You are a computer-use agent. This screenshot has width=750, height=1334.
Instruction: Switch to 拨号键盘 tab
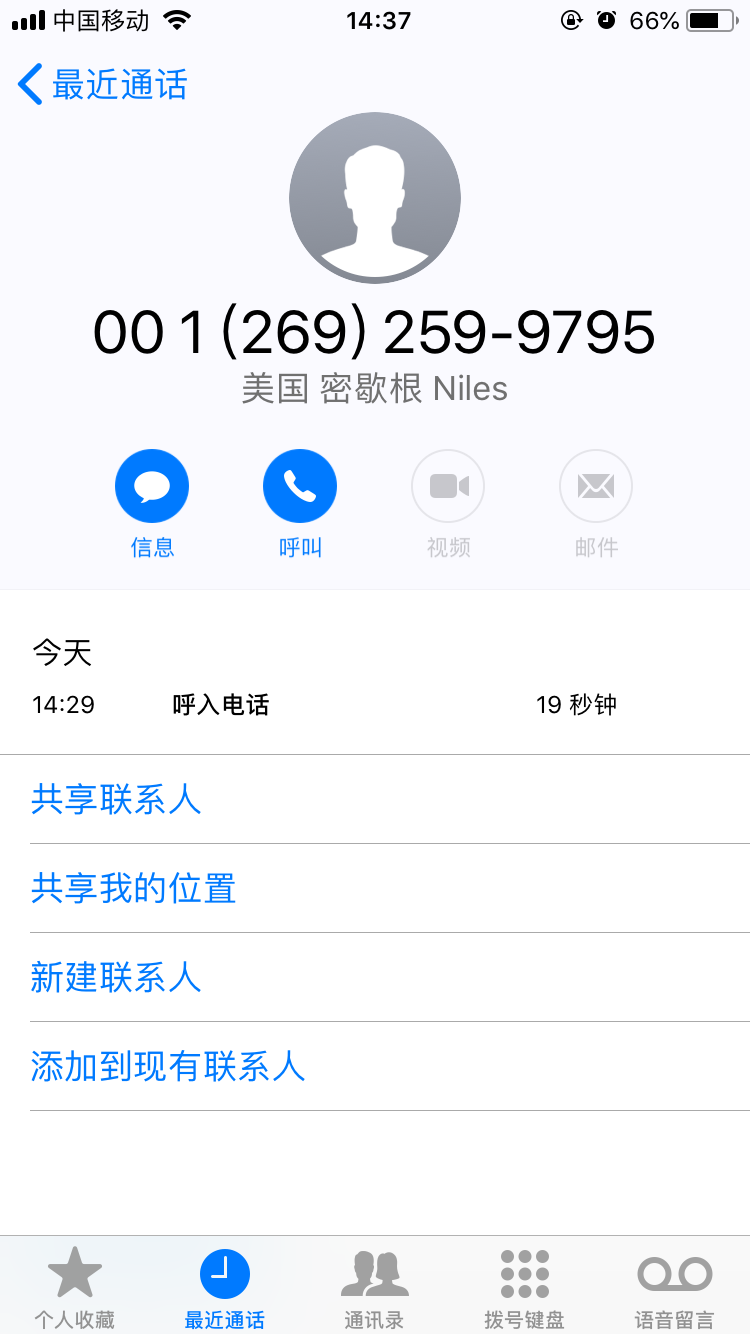(525, 1288)
